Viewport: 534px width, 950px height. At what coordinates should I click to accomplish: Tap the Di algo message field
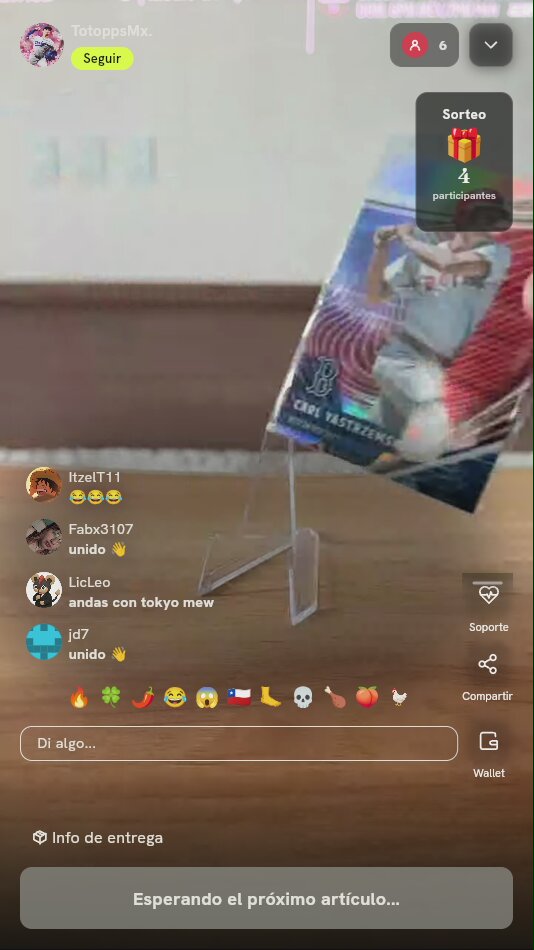[239, 743]
